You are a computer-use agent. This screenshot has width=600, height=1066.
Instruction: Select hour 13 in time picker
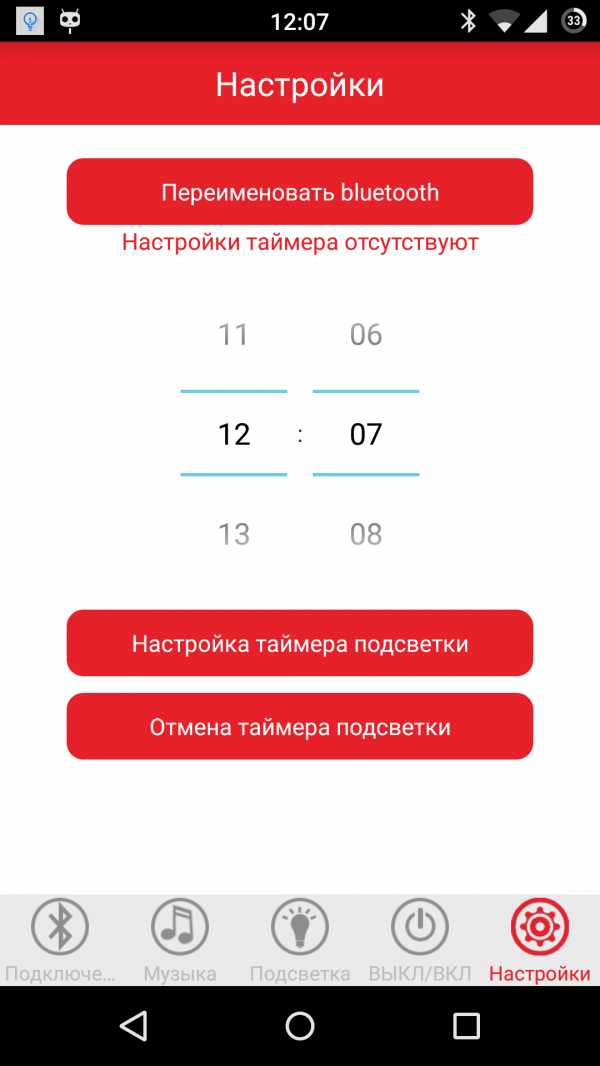click(x=233, y=534)
